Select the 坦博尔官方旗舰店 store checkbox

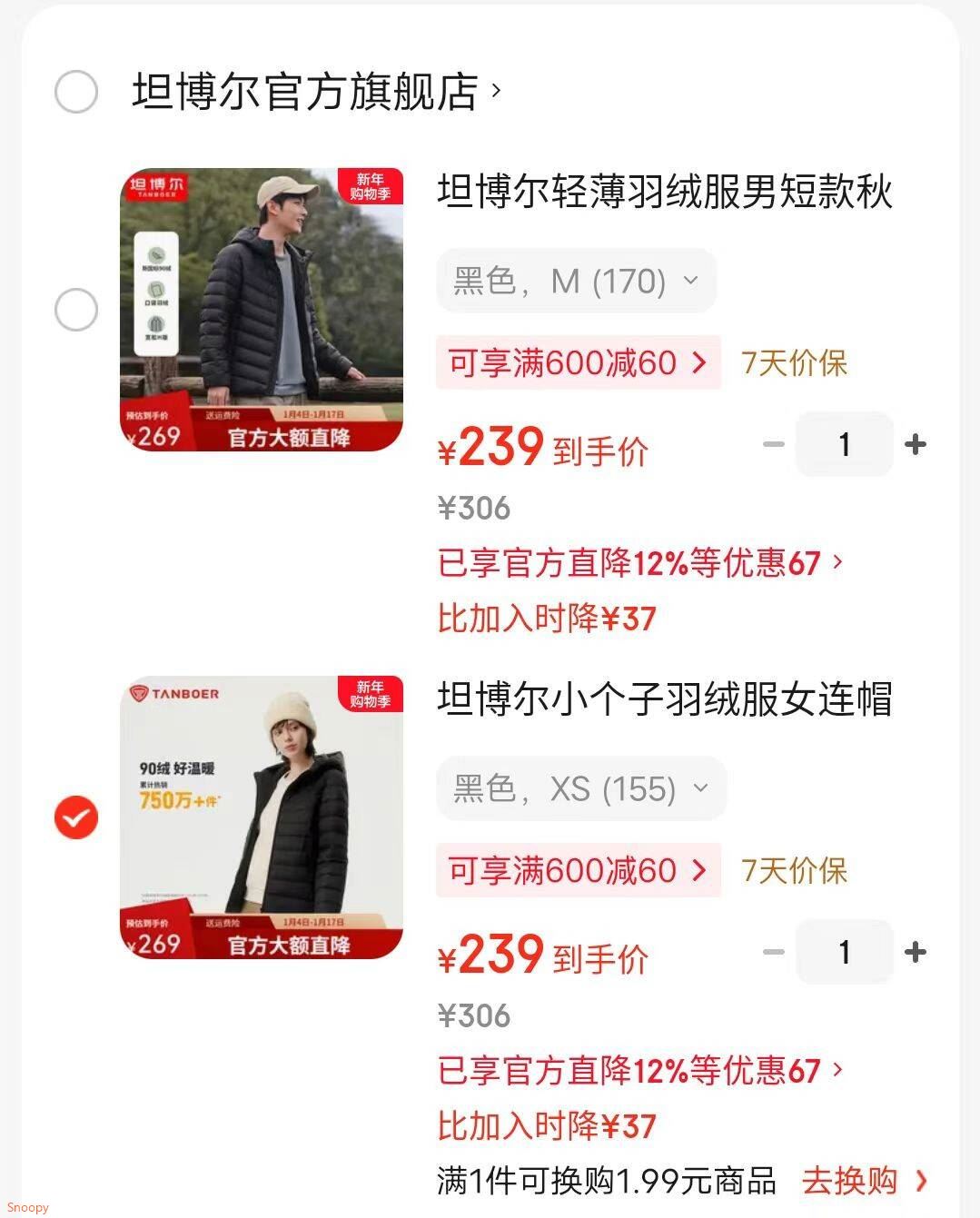[x=77, y=92]
